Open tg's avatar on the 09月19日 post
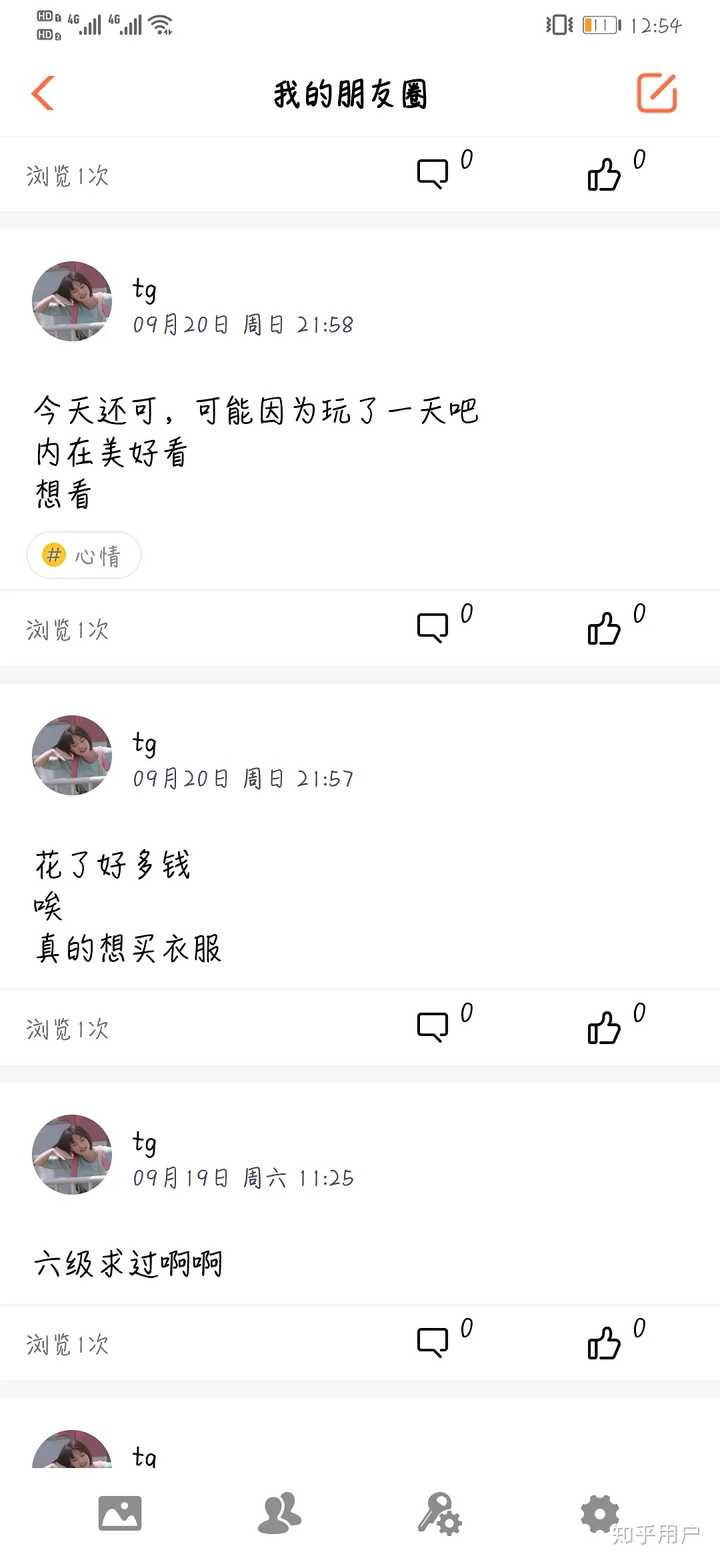This screenshot has height=1560, width=720. [x=72, y=1155]
